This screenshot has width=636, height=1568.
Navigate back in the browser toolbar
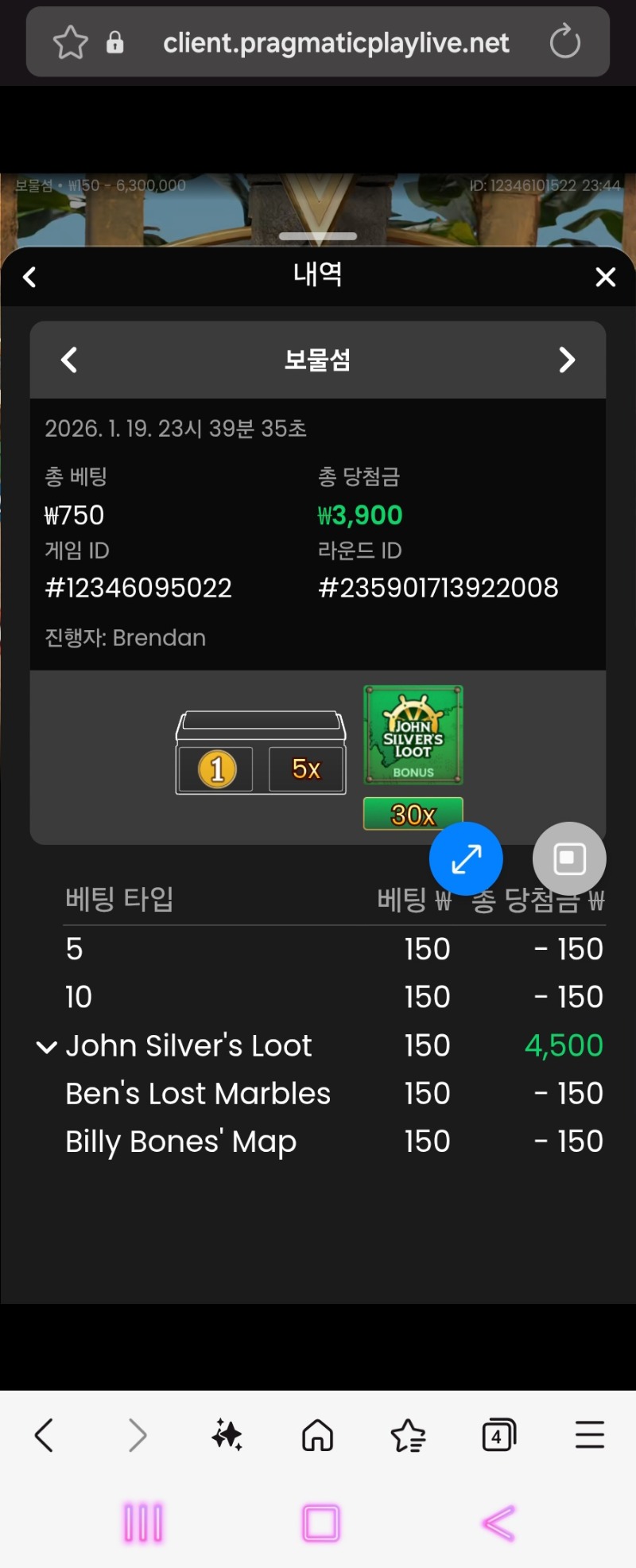(45, 1436)
